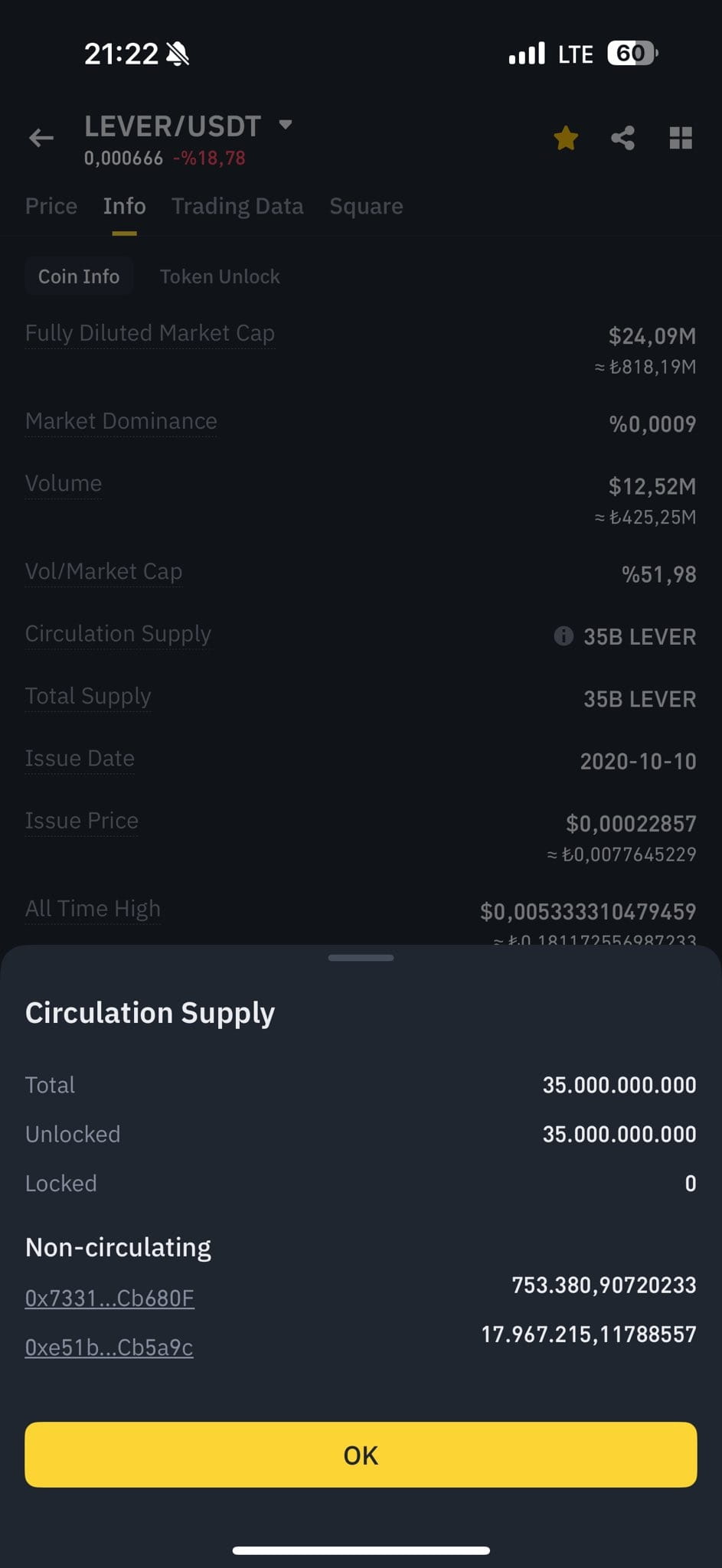Select the Token Unlock chip
The image size is (722, 1568).
click(220, 276)
